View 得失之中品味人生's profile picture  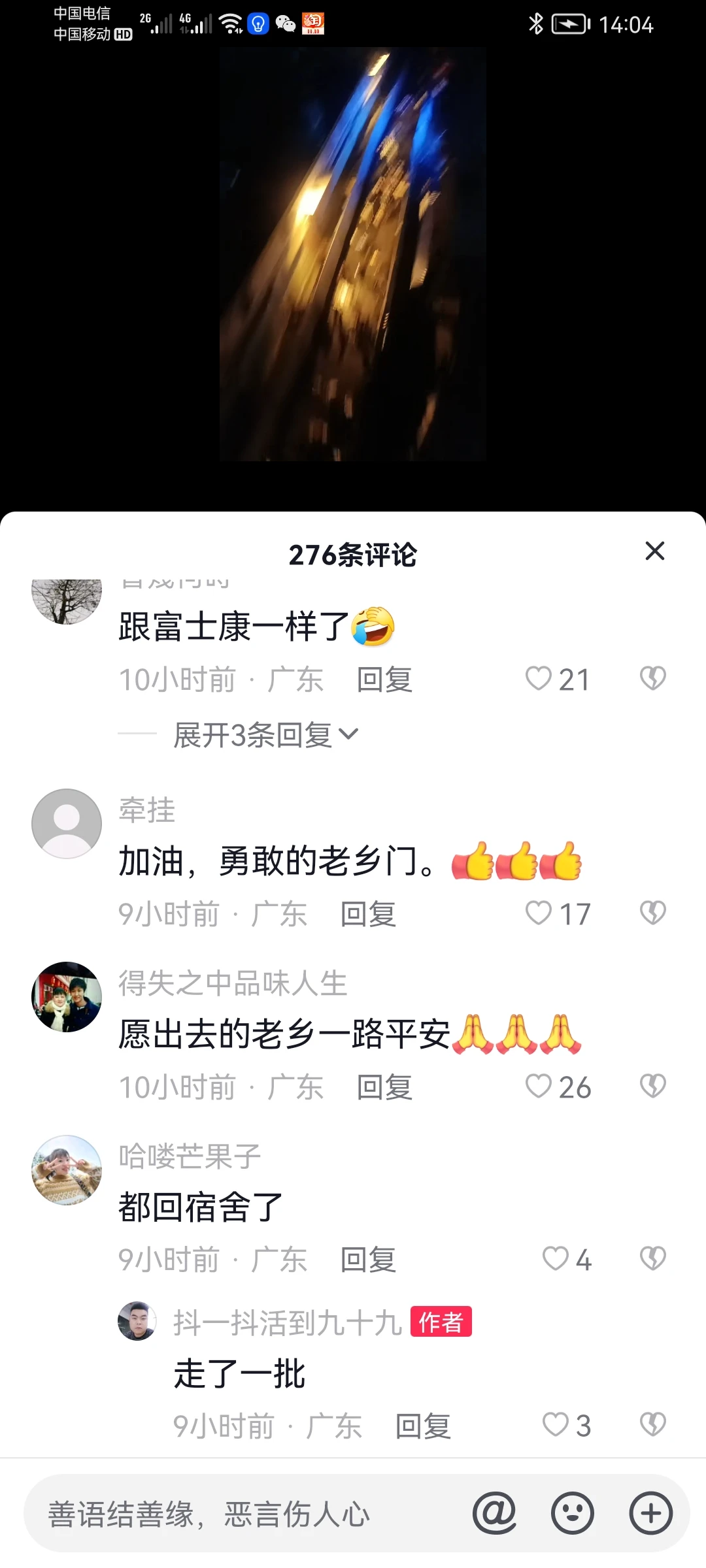click(x=67, y=996)
